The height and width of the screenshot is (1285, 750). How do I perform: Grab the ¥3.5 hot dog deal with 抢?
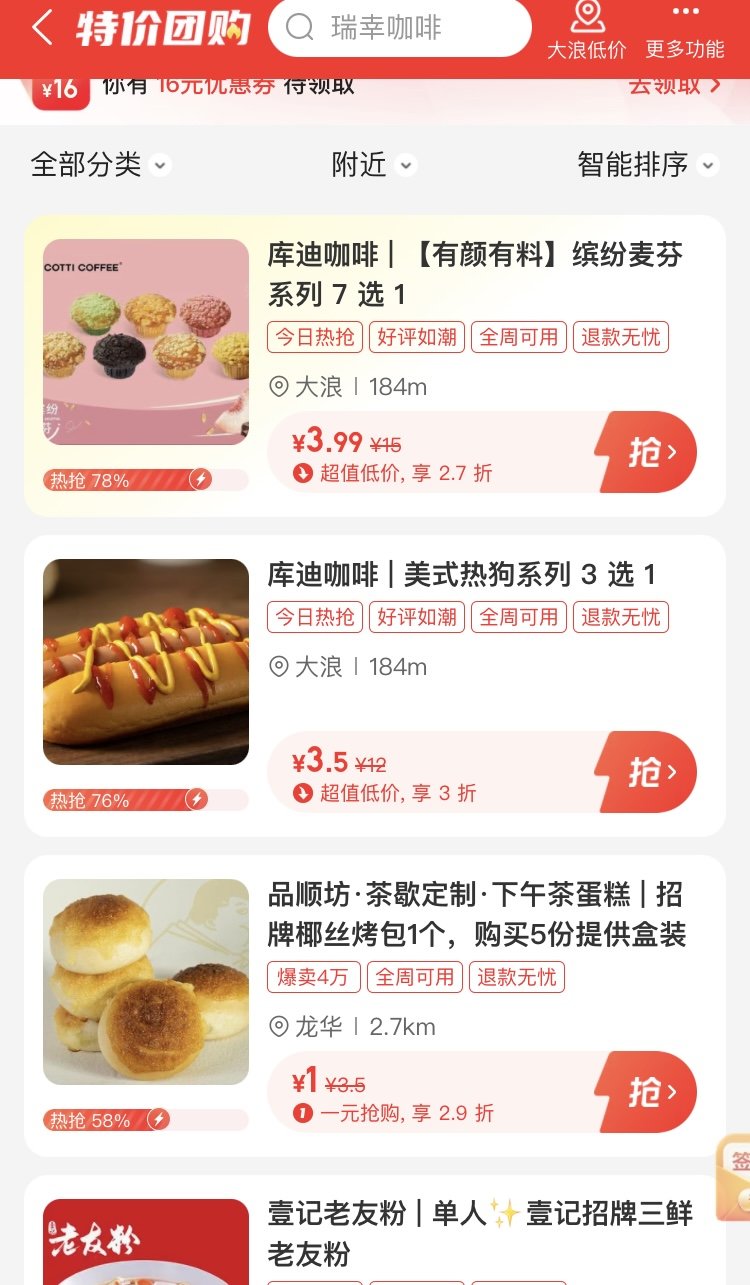[x=647, y=772]
